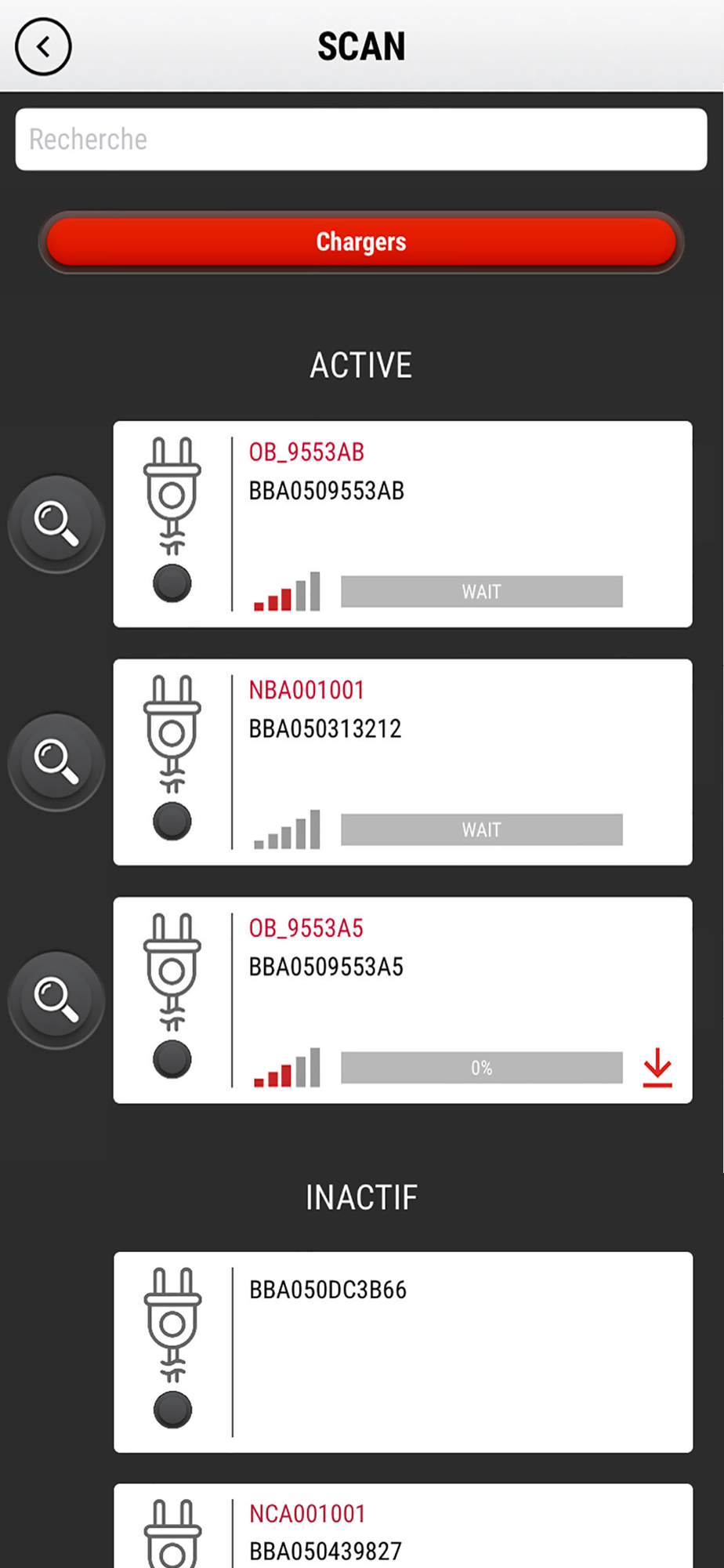Tap the magnifier beside OB_9553A5
The image size is (724, 1568).
point(56,1000)
